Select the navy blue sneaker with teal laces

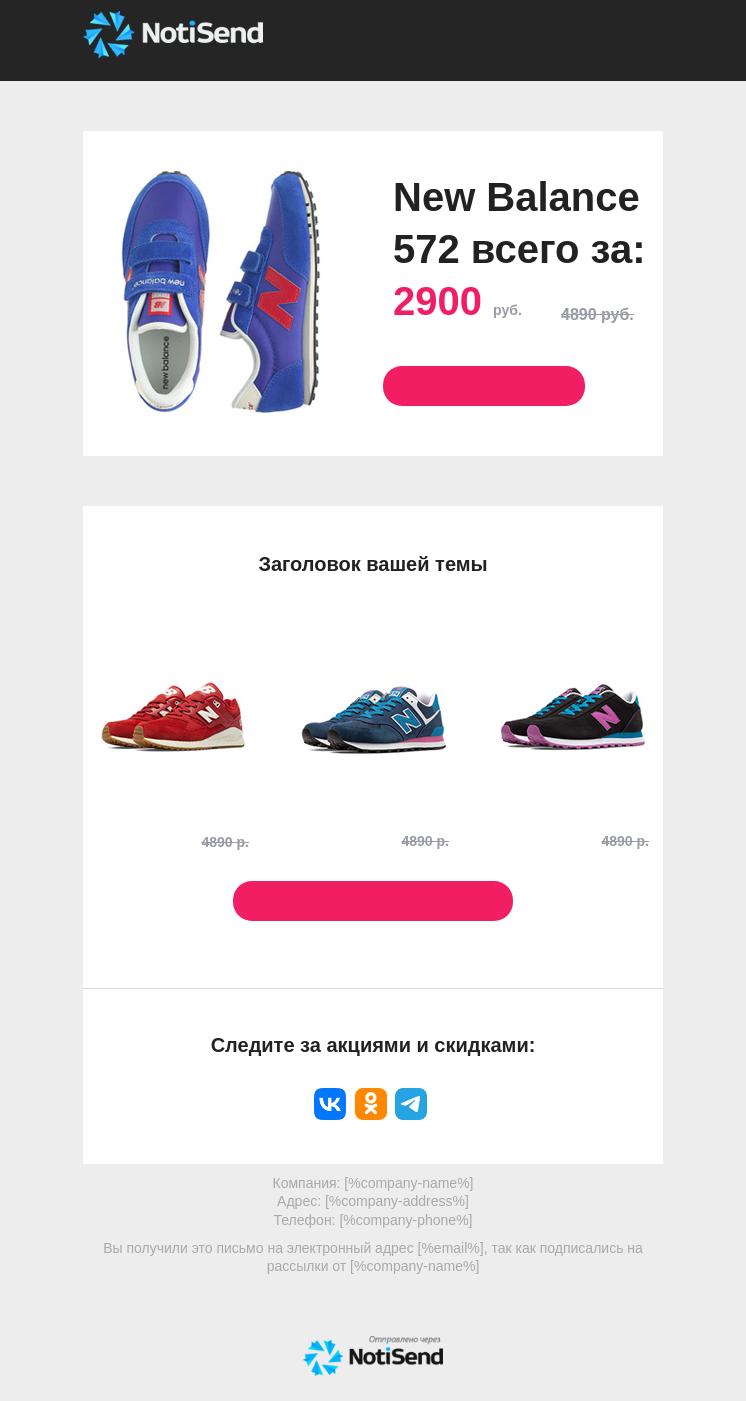(373, 719)
